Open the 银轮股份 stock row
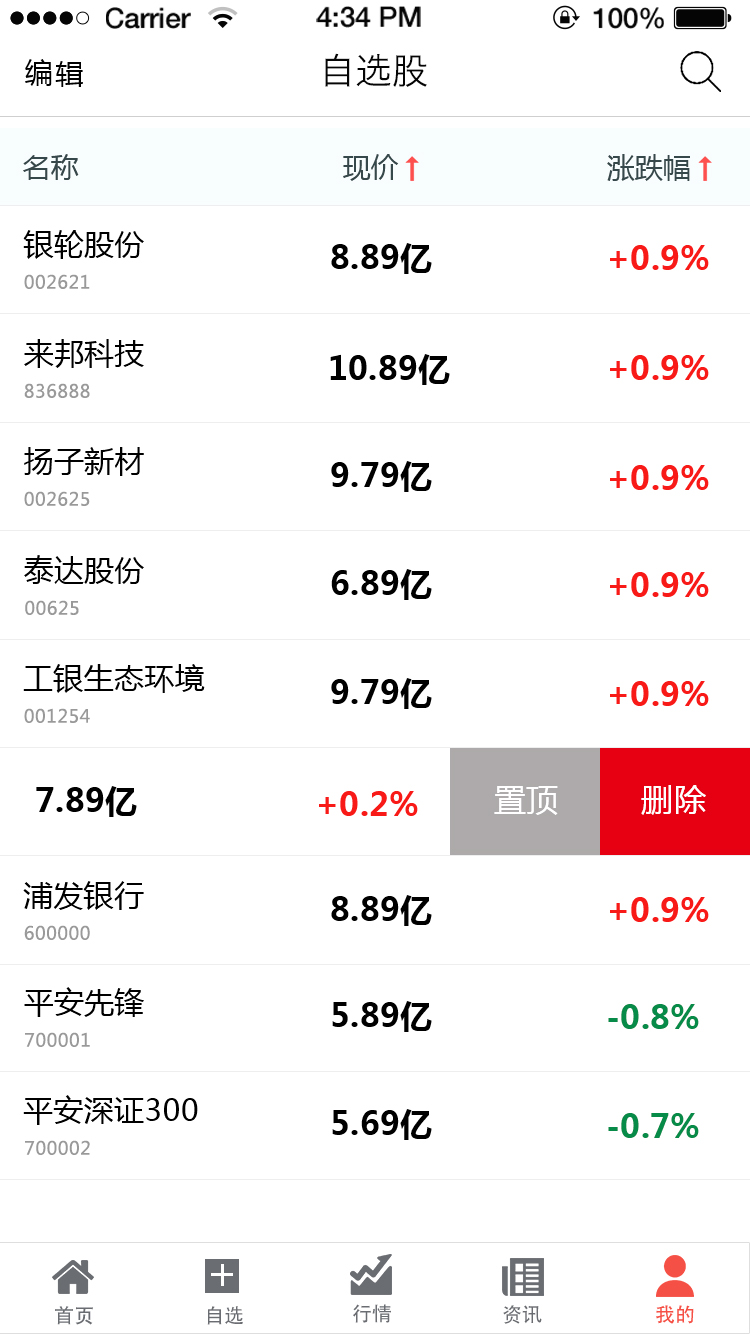Screen dimensions: 750x1334 point(375,260)
